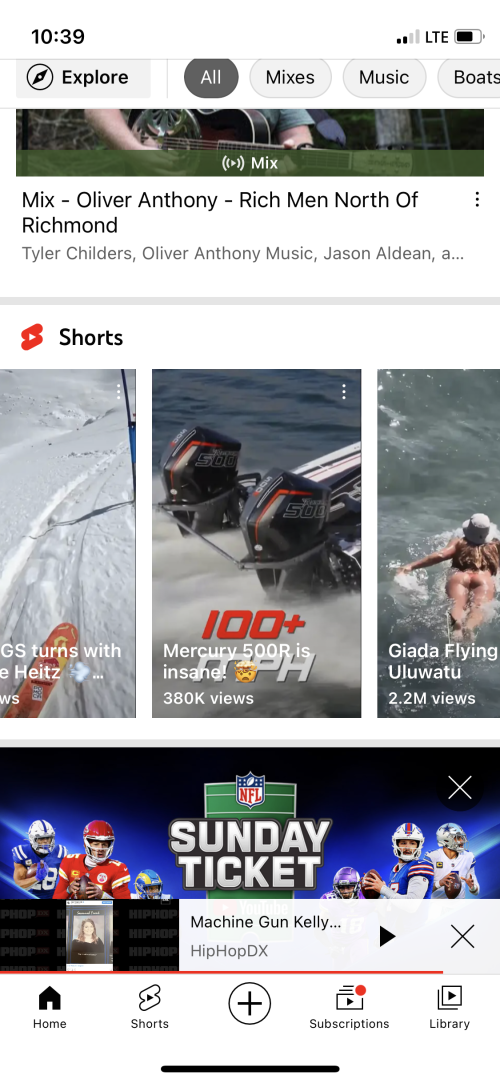
Task: Select the Music filter chip
Action: [384, 77]
